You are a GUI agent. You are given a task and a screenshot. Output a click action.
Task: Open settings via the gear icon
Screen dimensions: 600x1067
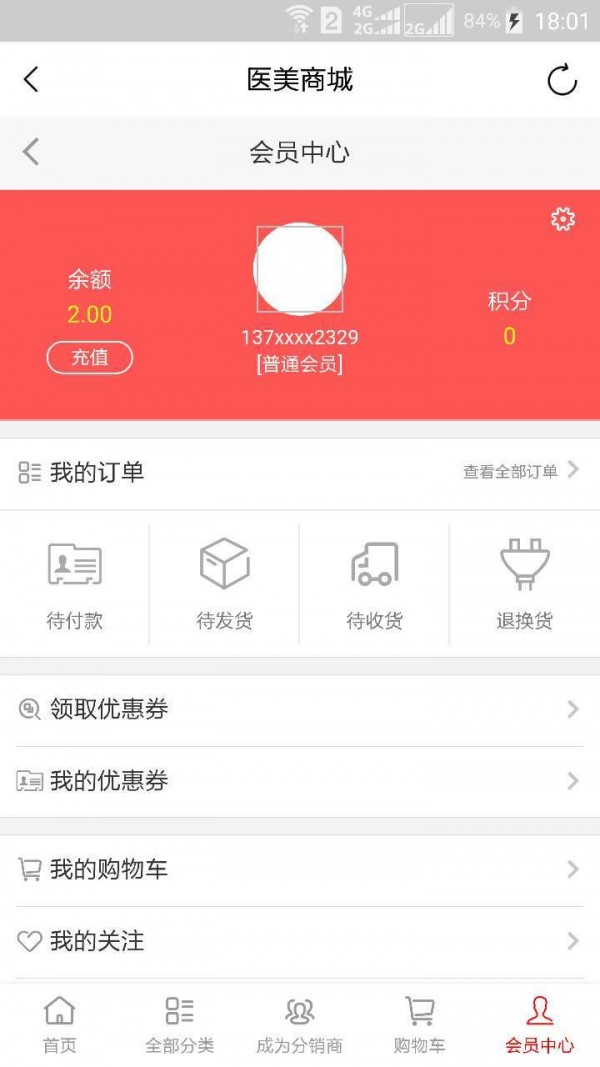click(x=563, y=219)
